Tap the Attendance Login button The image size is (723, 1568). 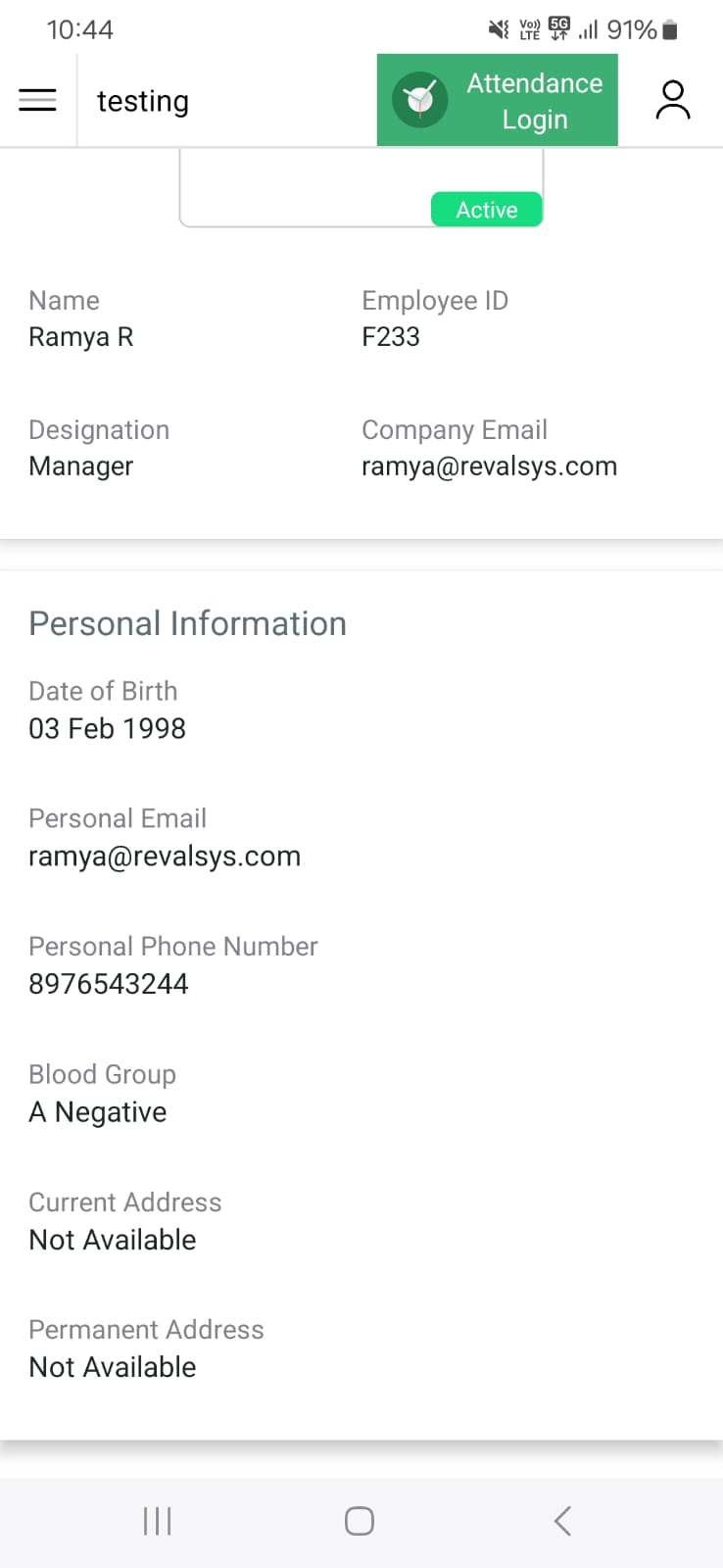click(x=498, y=101)
